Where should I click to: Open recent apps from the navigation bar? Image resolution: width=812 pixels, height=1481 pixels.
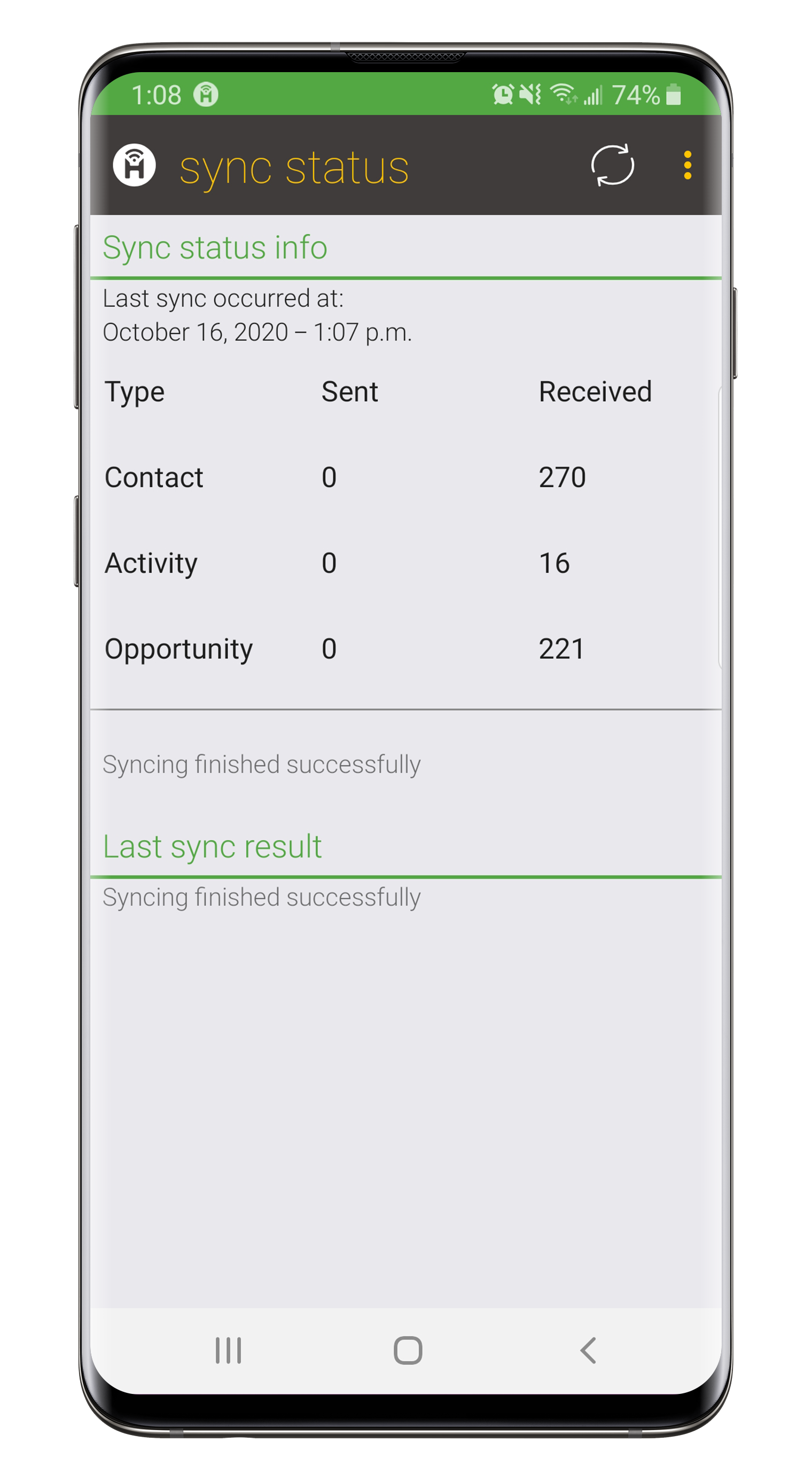228,1350
